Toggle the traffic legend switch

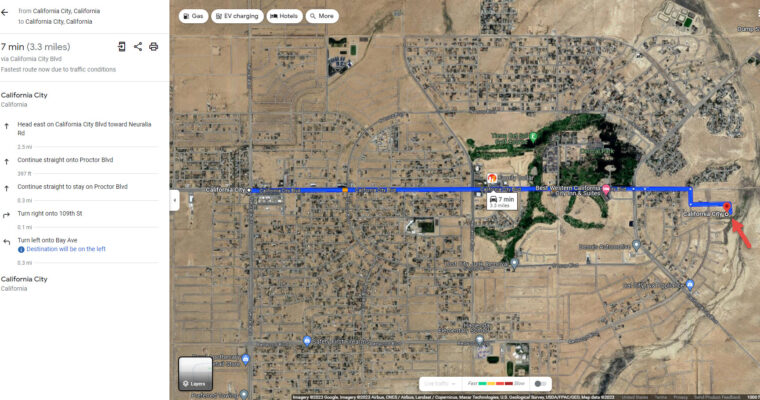click(541, 383)
